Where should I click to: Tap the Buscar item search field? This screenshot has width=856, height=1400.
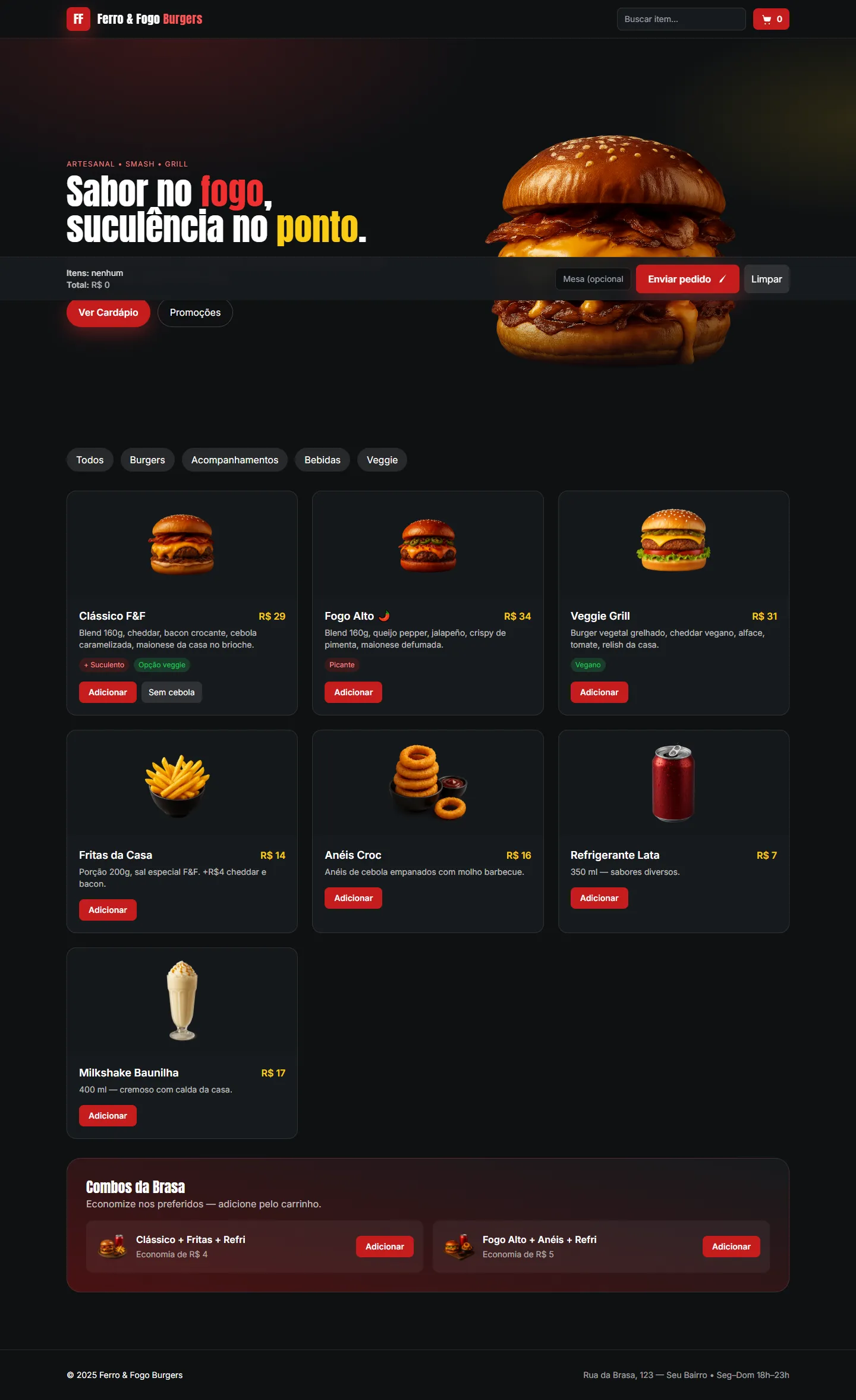coord(681,19)
